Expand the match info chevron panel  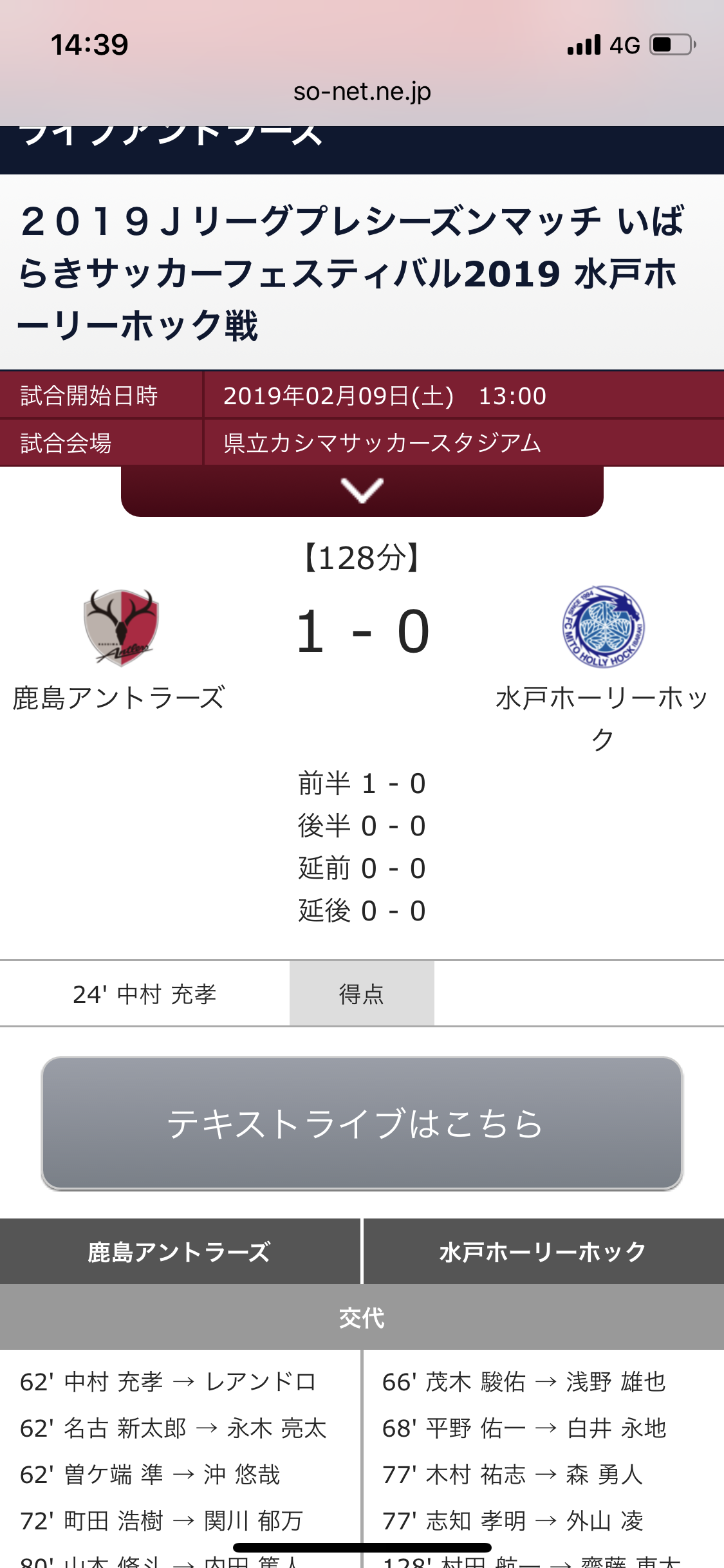362,490
